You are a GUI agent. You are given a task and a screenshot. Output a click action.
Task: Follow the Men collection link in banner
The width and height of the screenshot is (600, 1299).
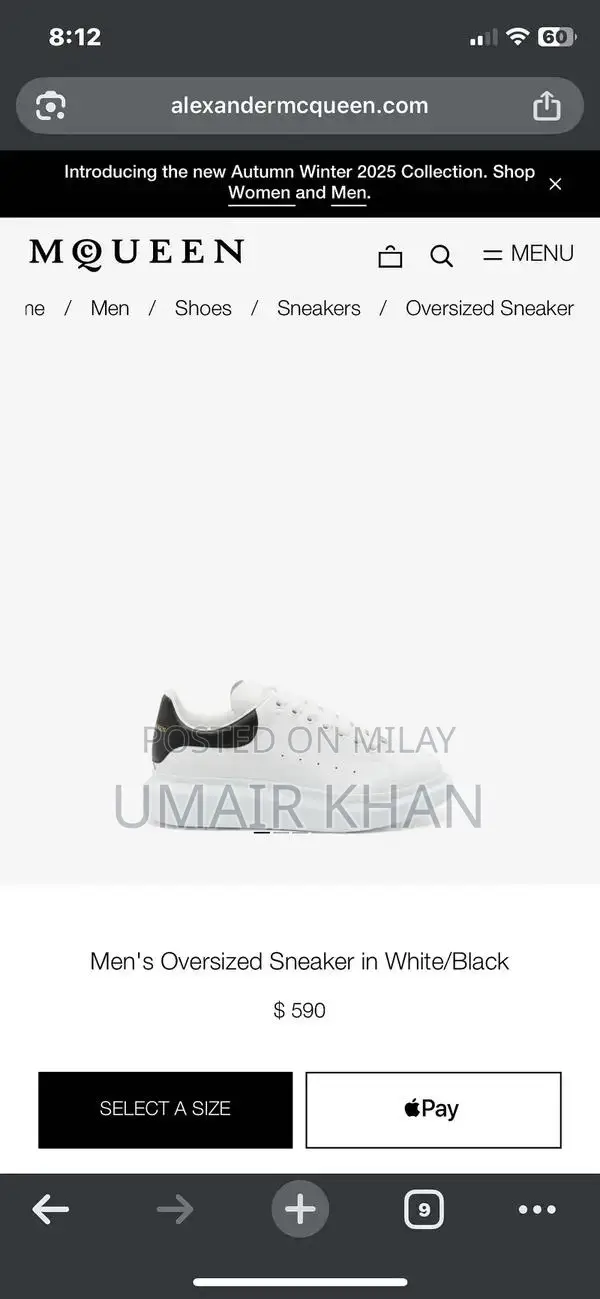348,194
